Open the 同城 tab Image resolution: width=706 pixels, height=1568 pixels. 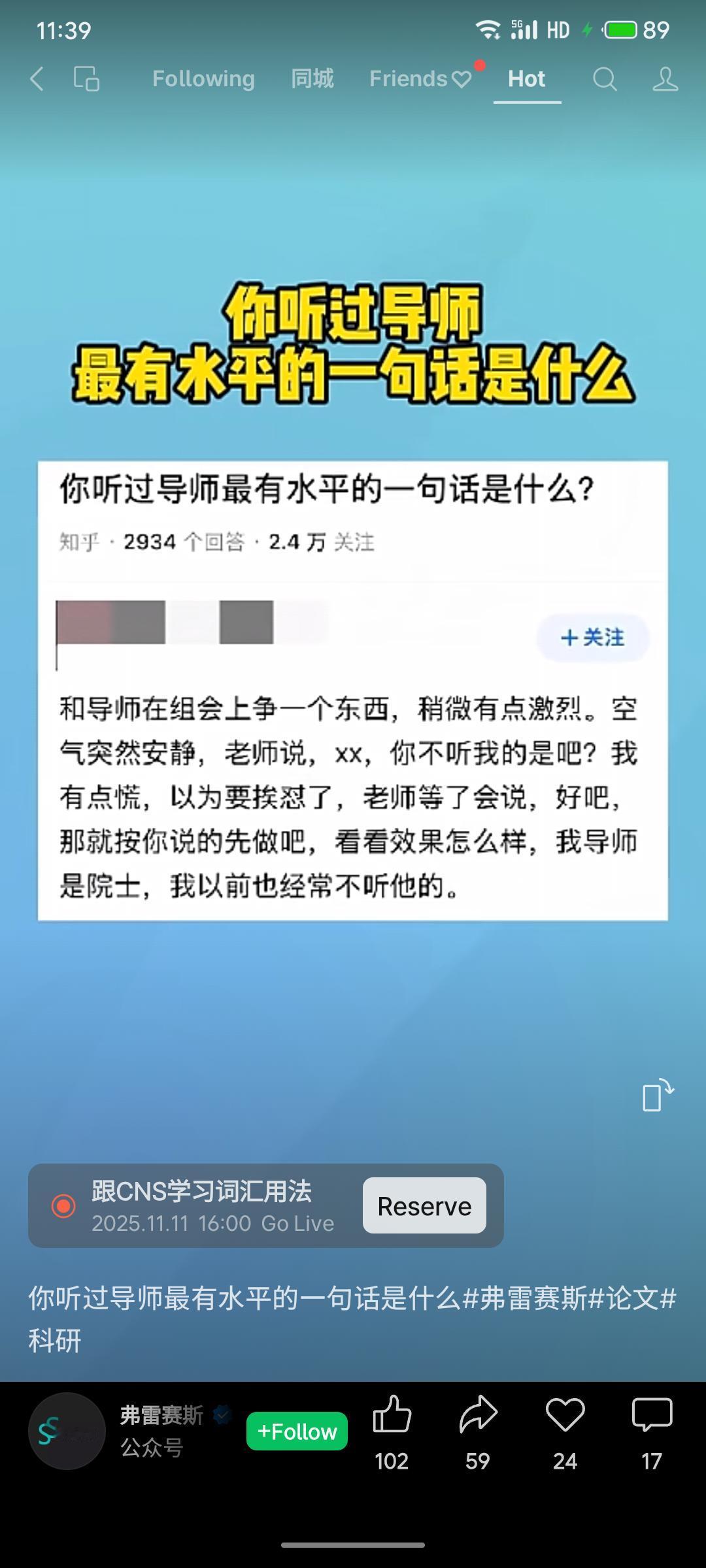click(312, 78)
